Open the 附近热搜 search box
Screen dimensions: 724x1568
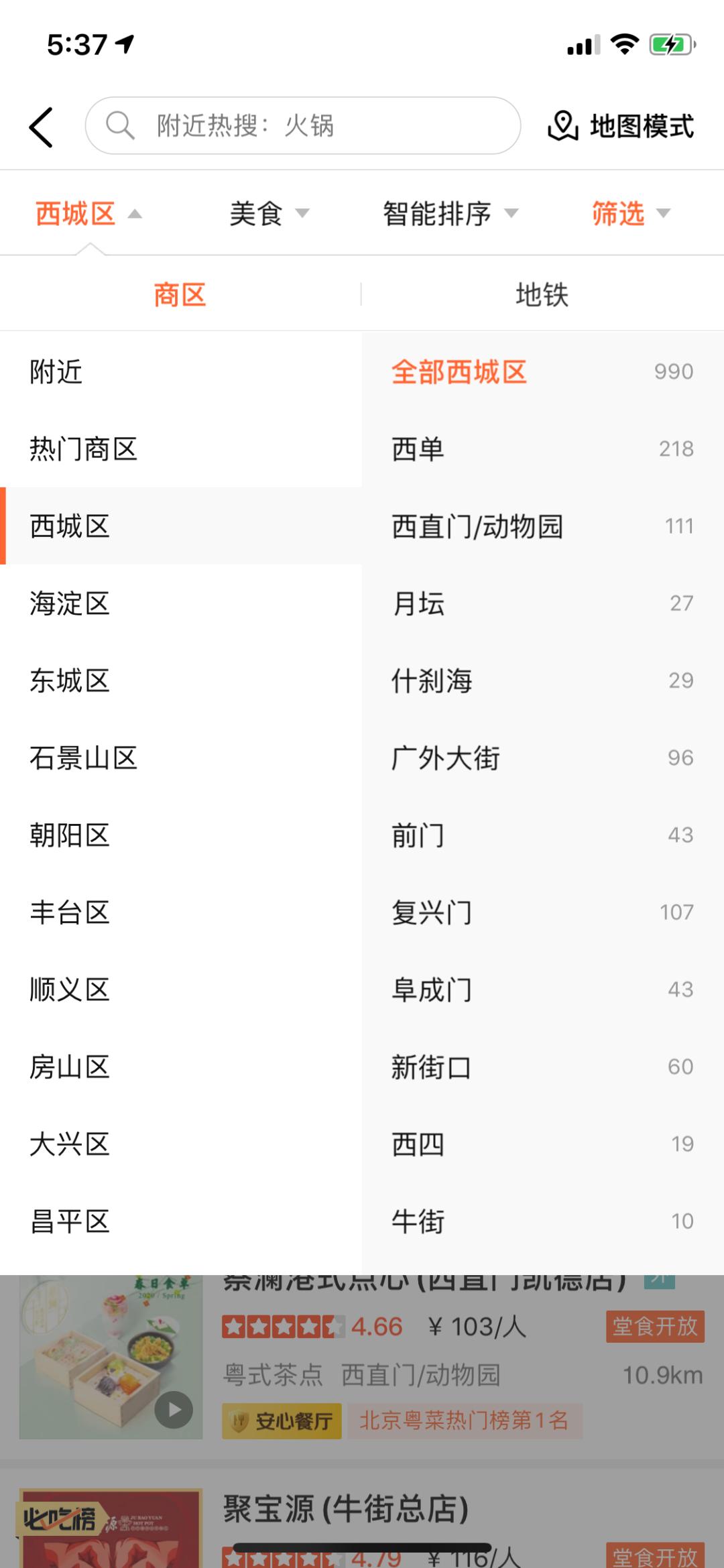pos(303,126)
